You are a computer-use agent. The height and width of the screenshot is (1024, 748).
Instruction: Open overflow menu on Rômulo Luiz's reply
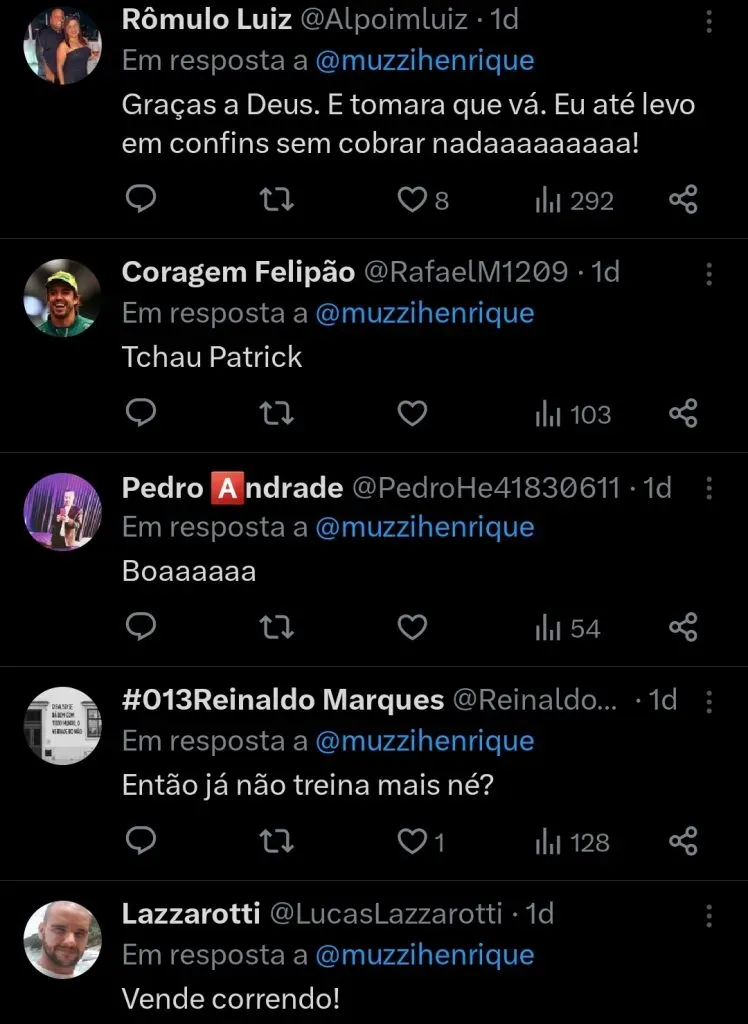pos(709,21)
